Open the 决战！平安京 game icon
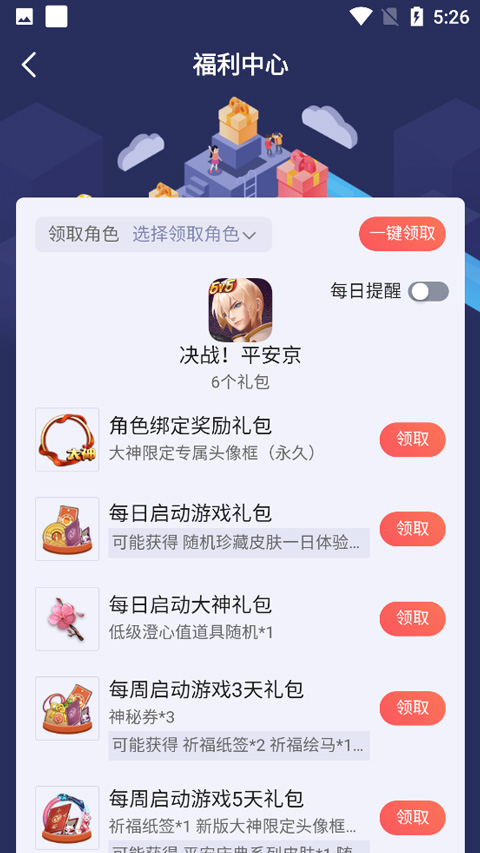This screenshot has width=480, height=853. tap(240, 310)
